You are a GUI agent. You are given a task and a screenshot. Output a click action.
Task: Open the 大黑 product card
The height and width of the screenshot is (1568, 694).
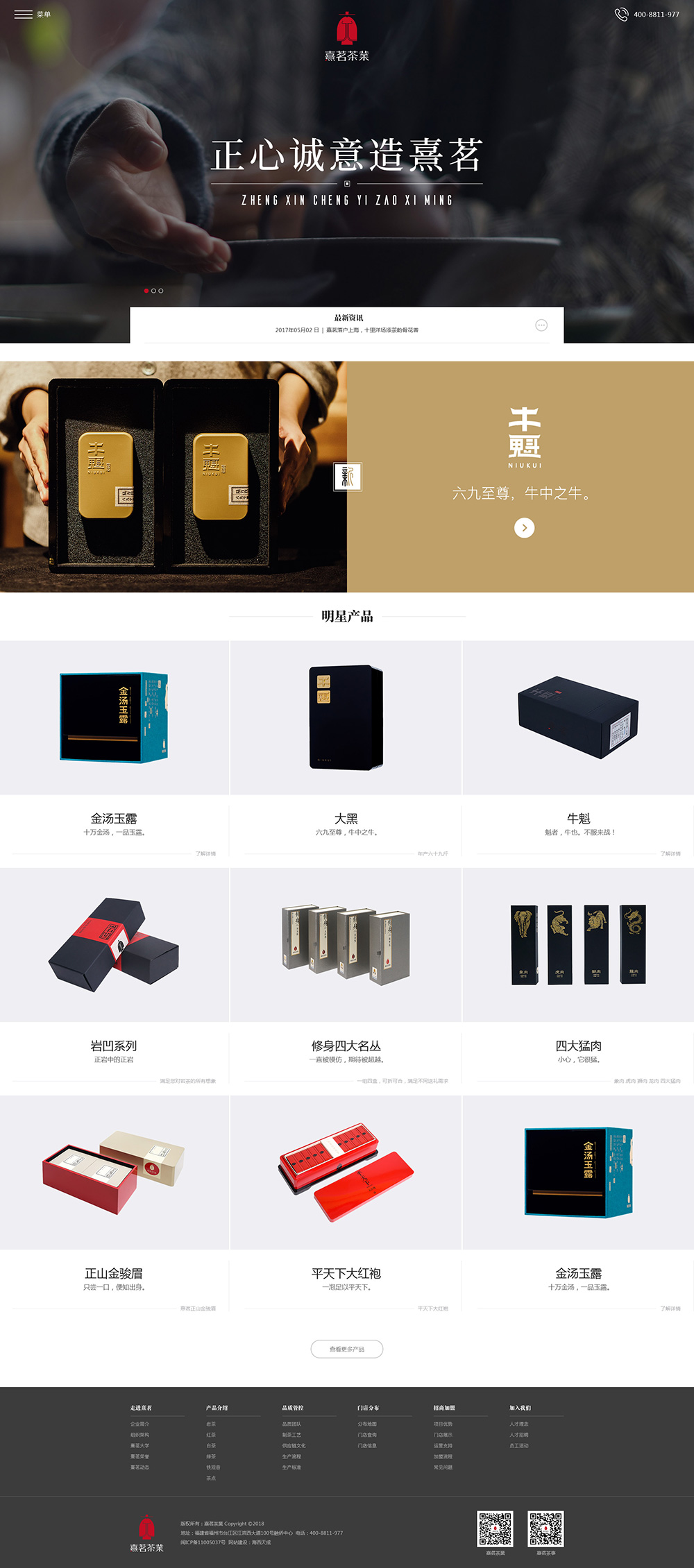(346, 754)
